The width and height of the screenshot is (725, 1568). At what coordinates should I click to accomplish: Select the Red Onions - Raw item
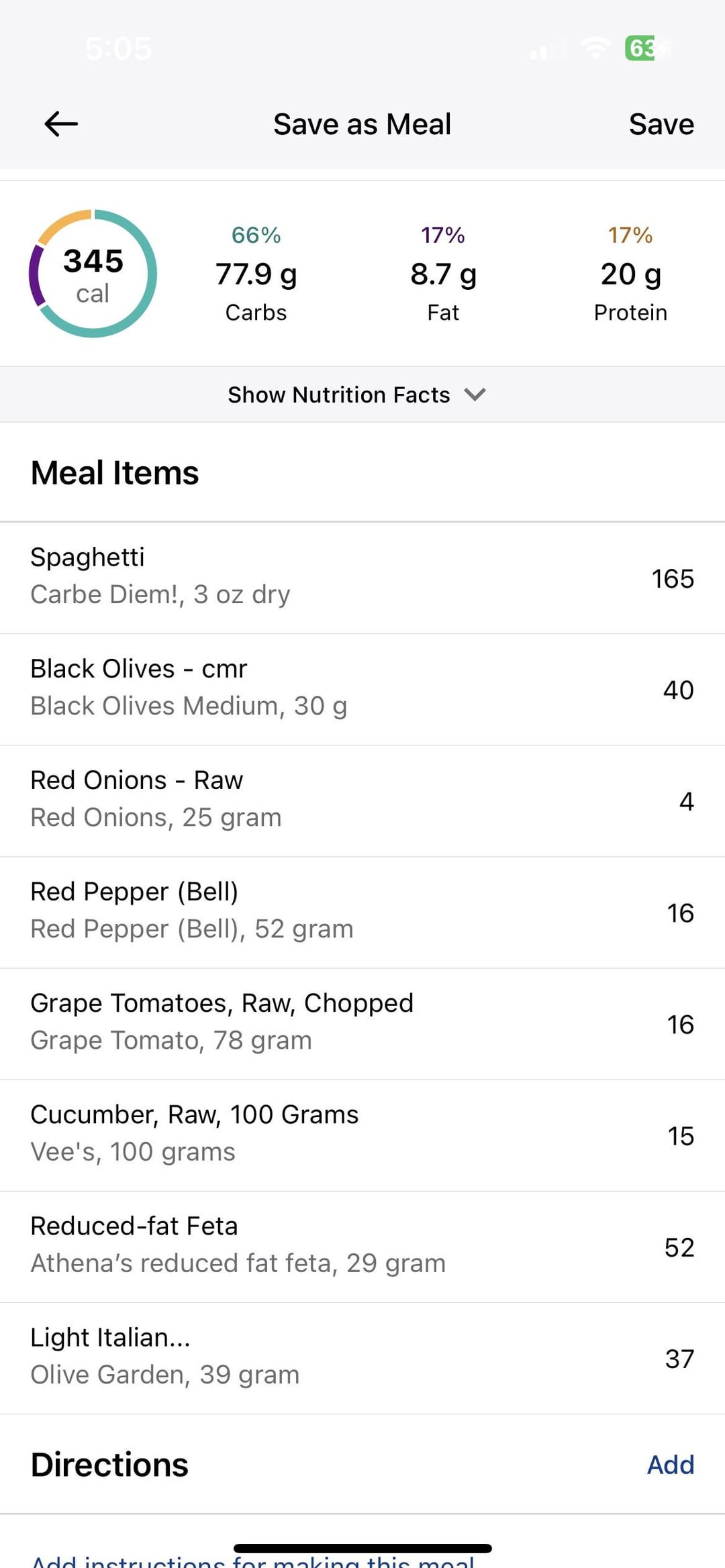pyautogui.click(x=362, y=800)
